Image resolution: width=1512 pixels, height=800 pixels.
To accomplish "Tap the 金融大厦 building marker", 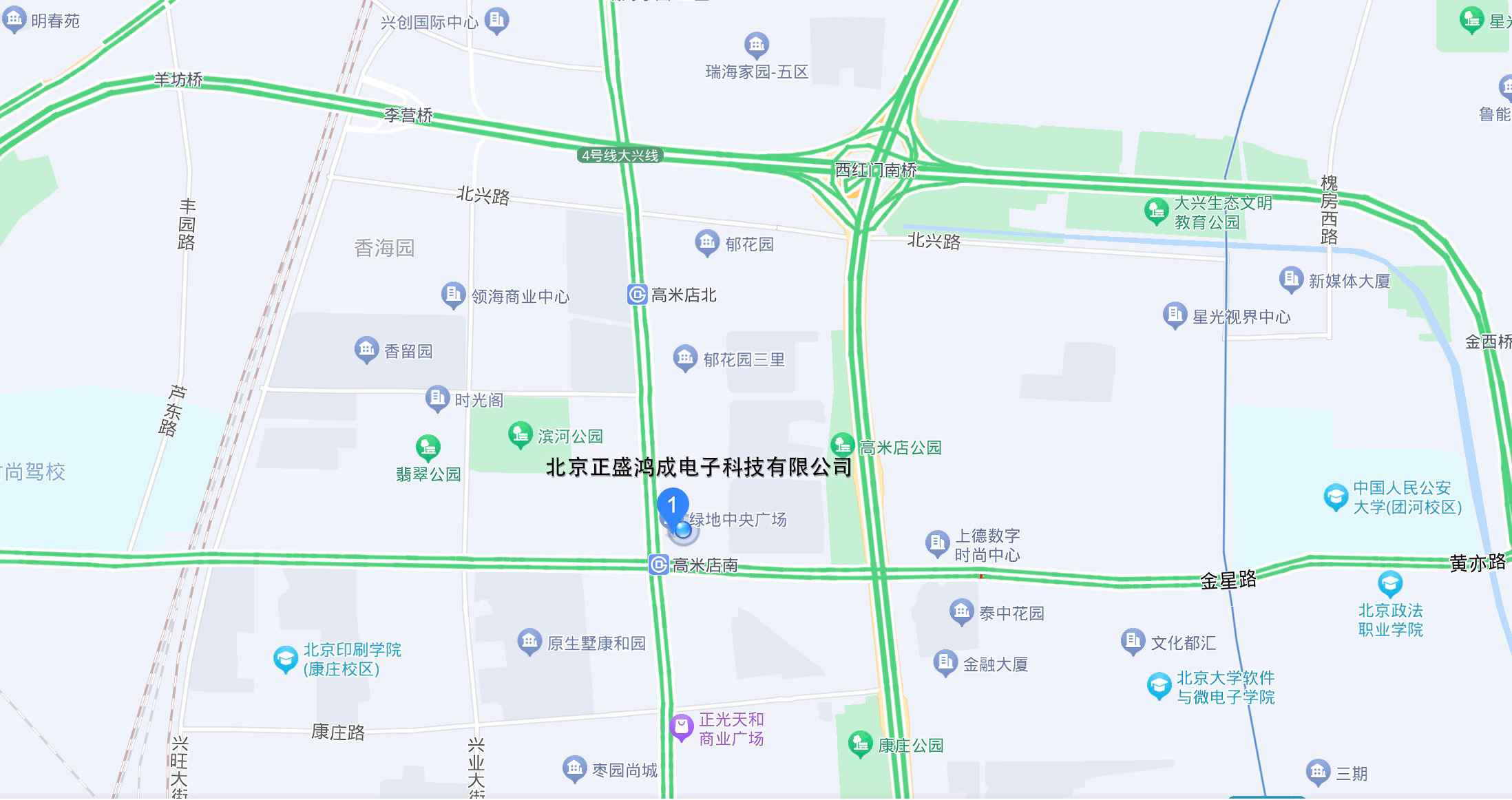I will (x=945, y=662).
